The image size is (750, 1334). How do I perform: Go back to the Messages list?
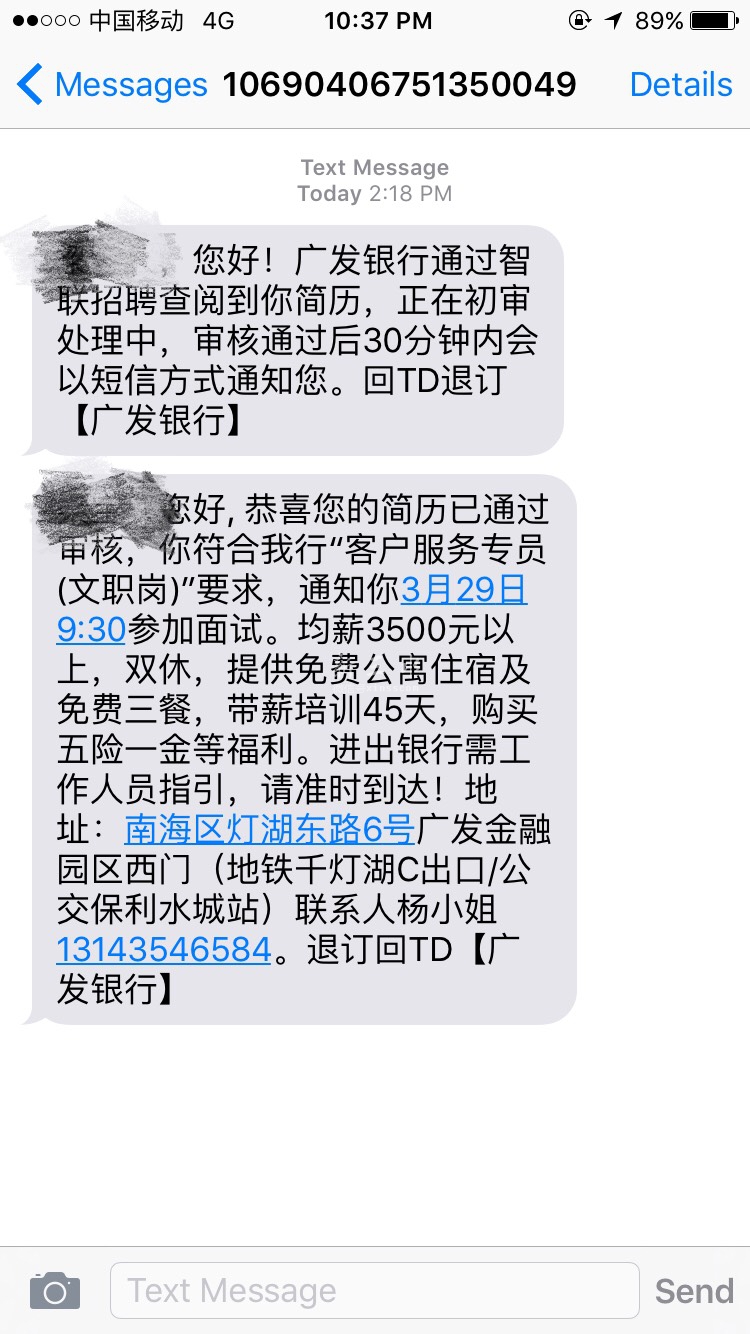click(x=112, y=85)
